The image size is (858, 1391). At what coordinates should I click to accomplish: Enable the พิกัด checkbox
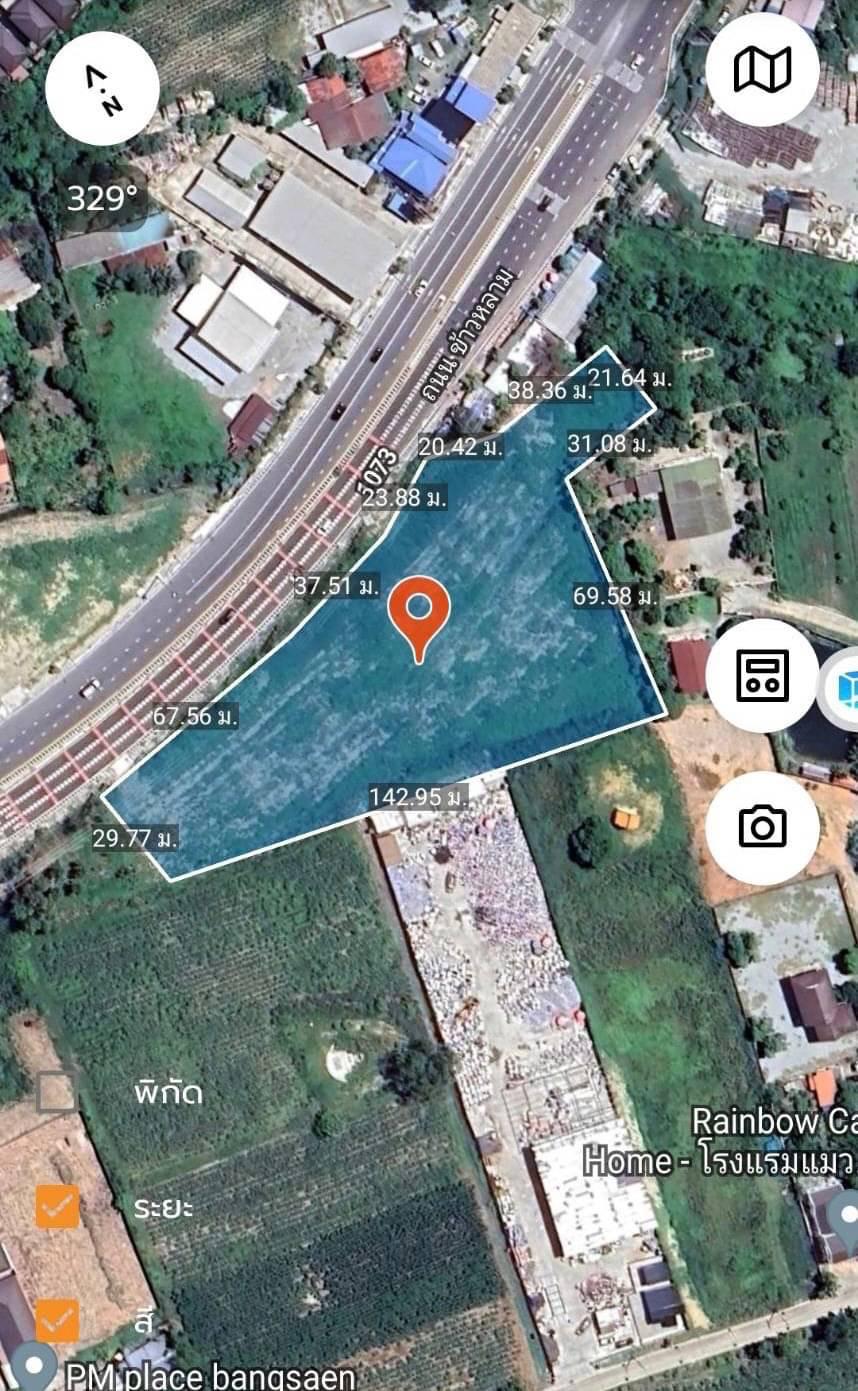57,1092
